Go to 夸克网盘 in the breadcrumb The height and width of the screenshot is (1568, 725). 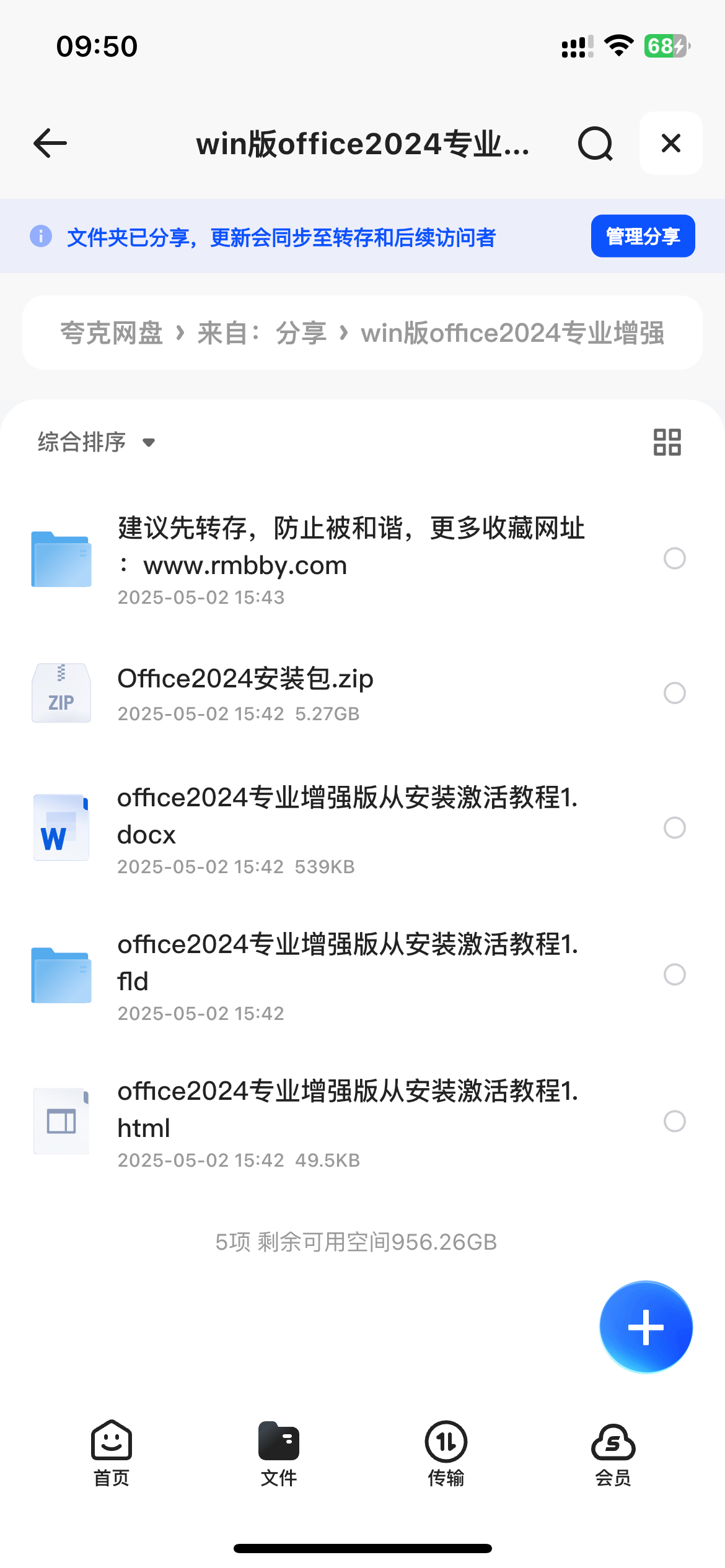[x=112, y=333]
